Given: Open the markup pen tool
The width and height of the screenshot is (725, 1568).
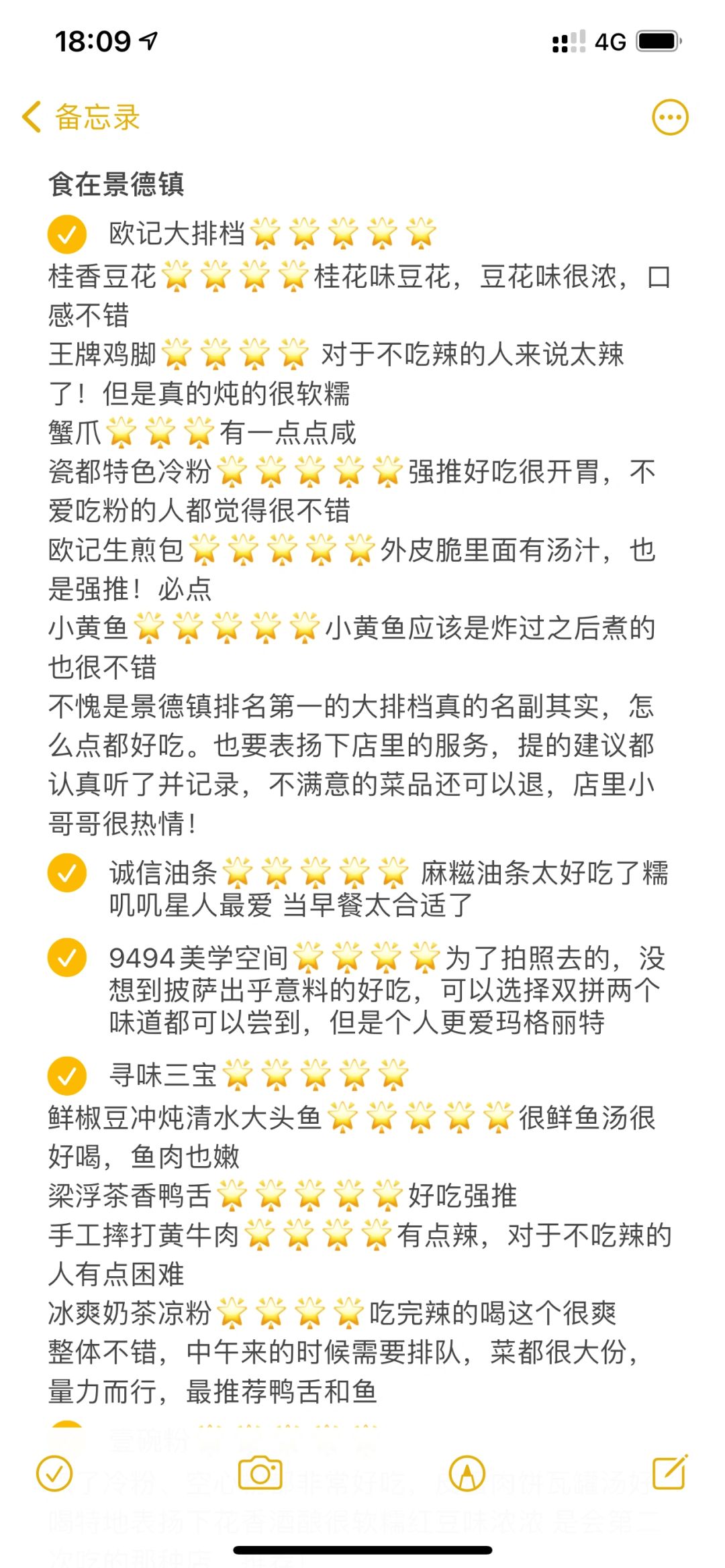Looking at the screenshot, I should [467, 1473].
